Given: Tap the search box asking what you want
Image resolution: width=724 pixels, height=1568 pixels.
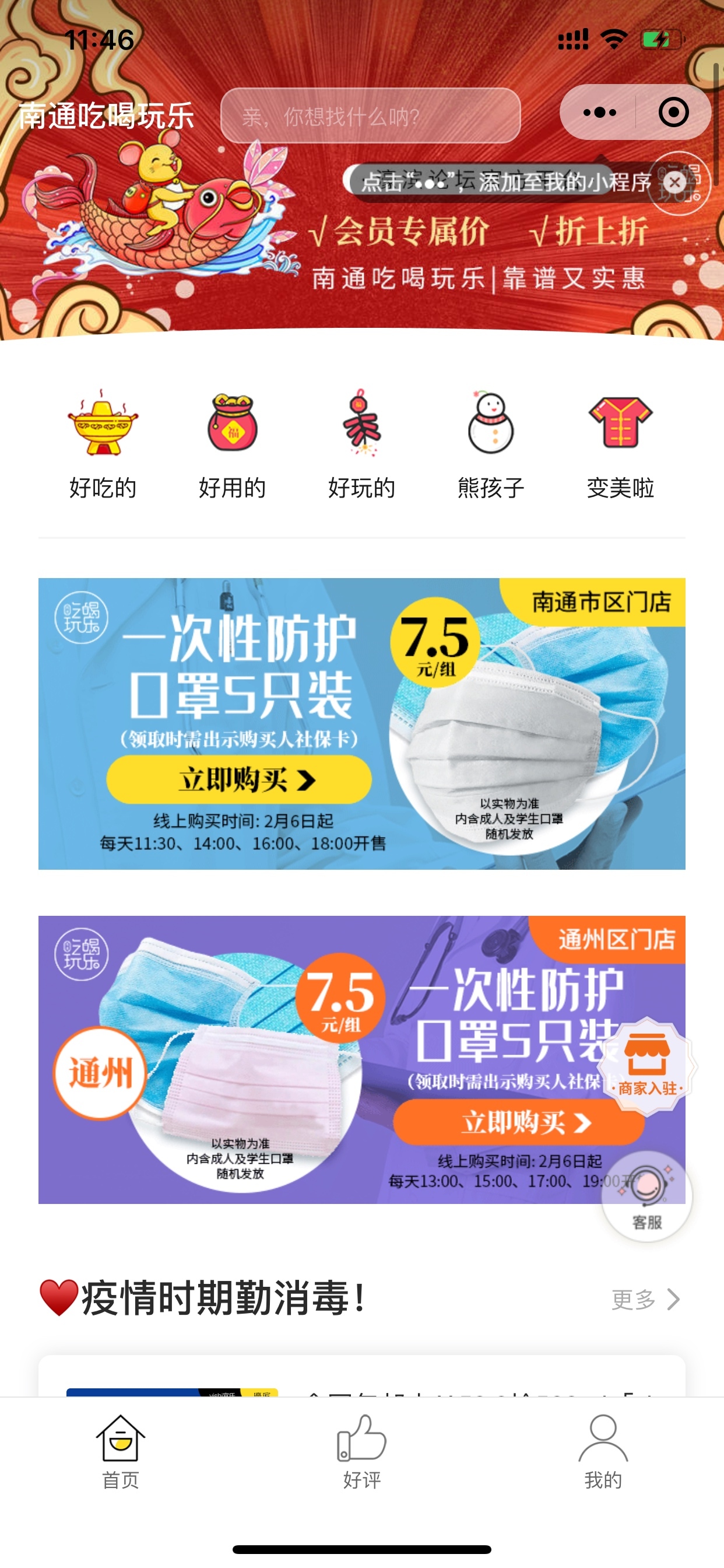Looking at the screenshot, I should coord(370,116).
